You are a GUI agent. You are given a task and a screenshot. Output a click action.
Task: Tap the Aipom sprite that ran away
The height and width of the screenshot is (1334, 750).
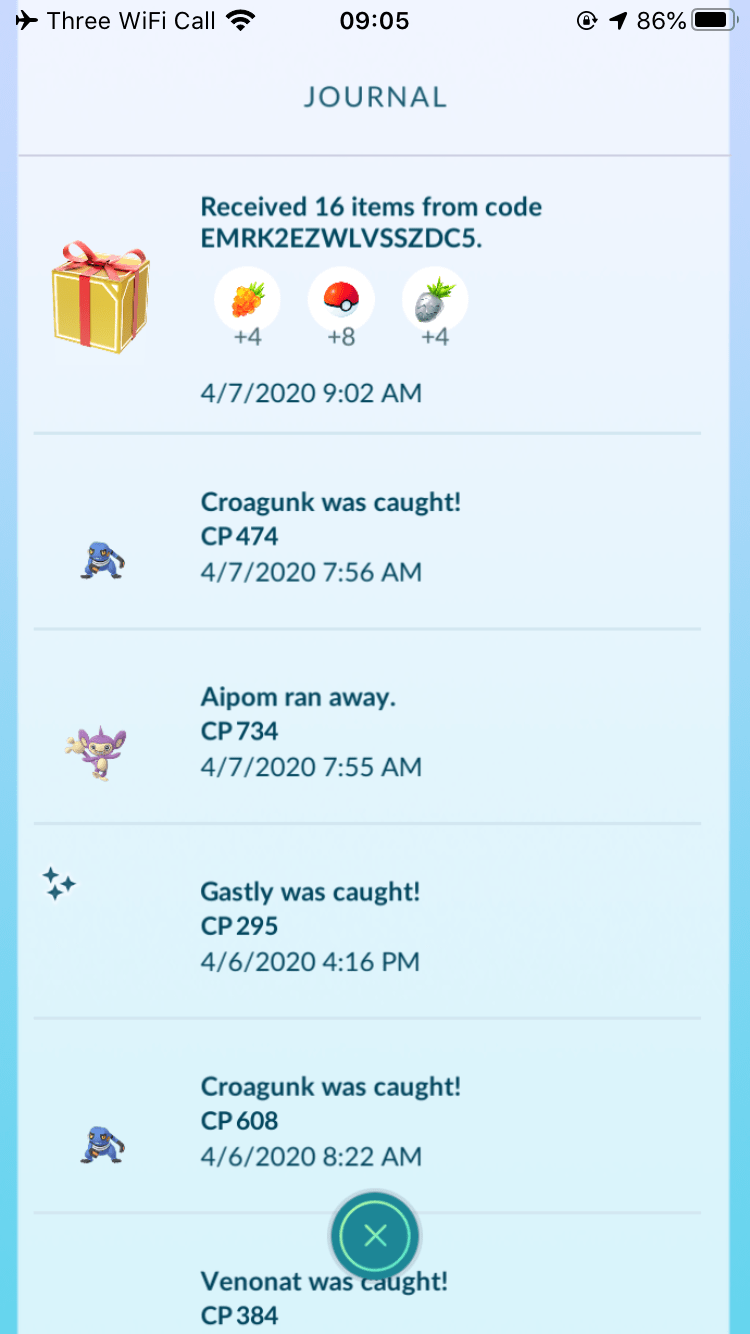pos(100,750)
